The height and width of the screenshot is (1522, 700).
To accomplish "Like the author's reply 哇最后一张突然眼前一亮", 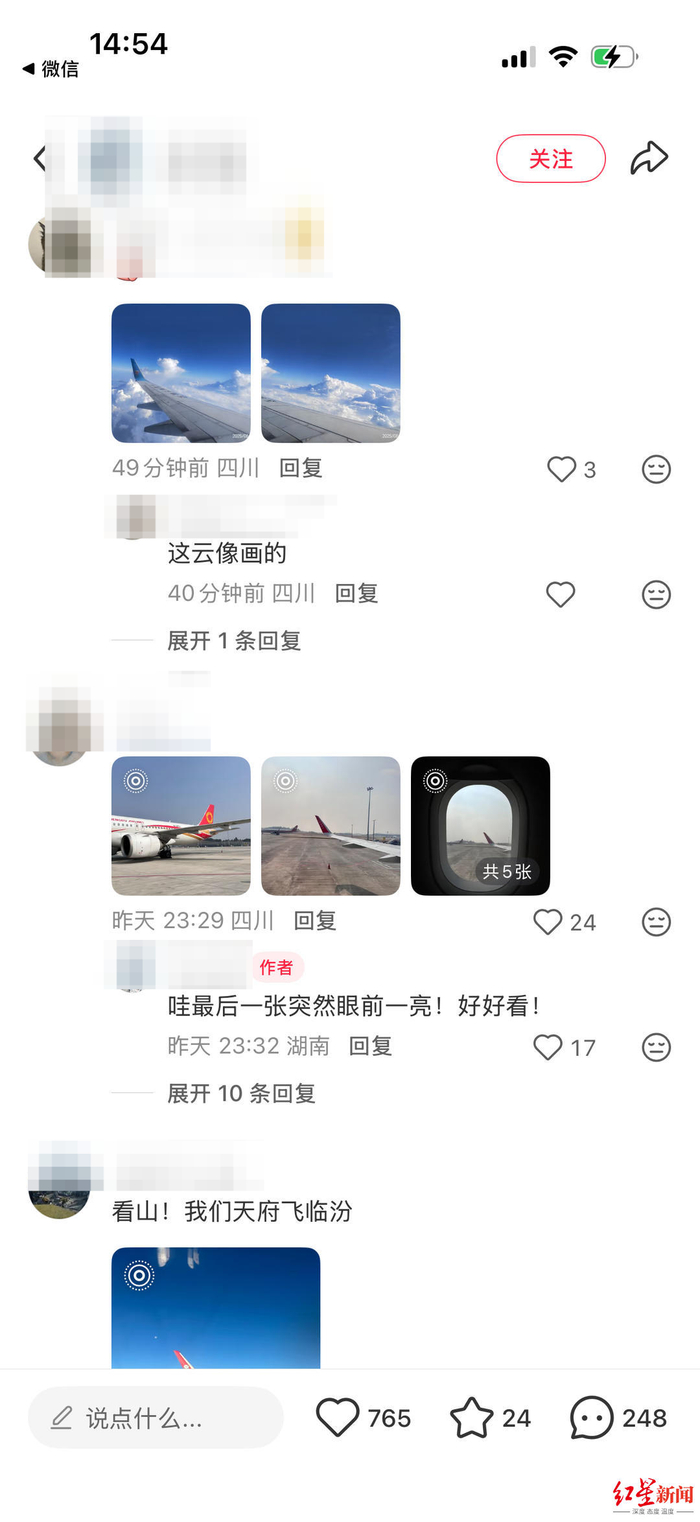I will click(548, 1047).
